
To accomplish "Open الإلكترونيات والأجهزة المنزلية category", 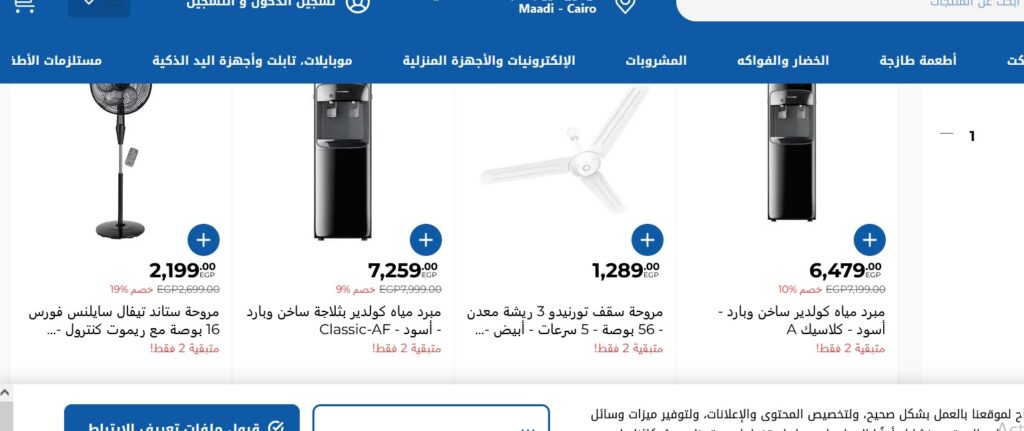I will click(x=489, y=61).
